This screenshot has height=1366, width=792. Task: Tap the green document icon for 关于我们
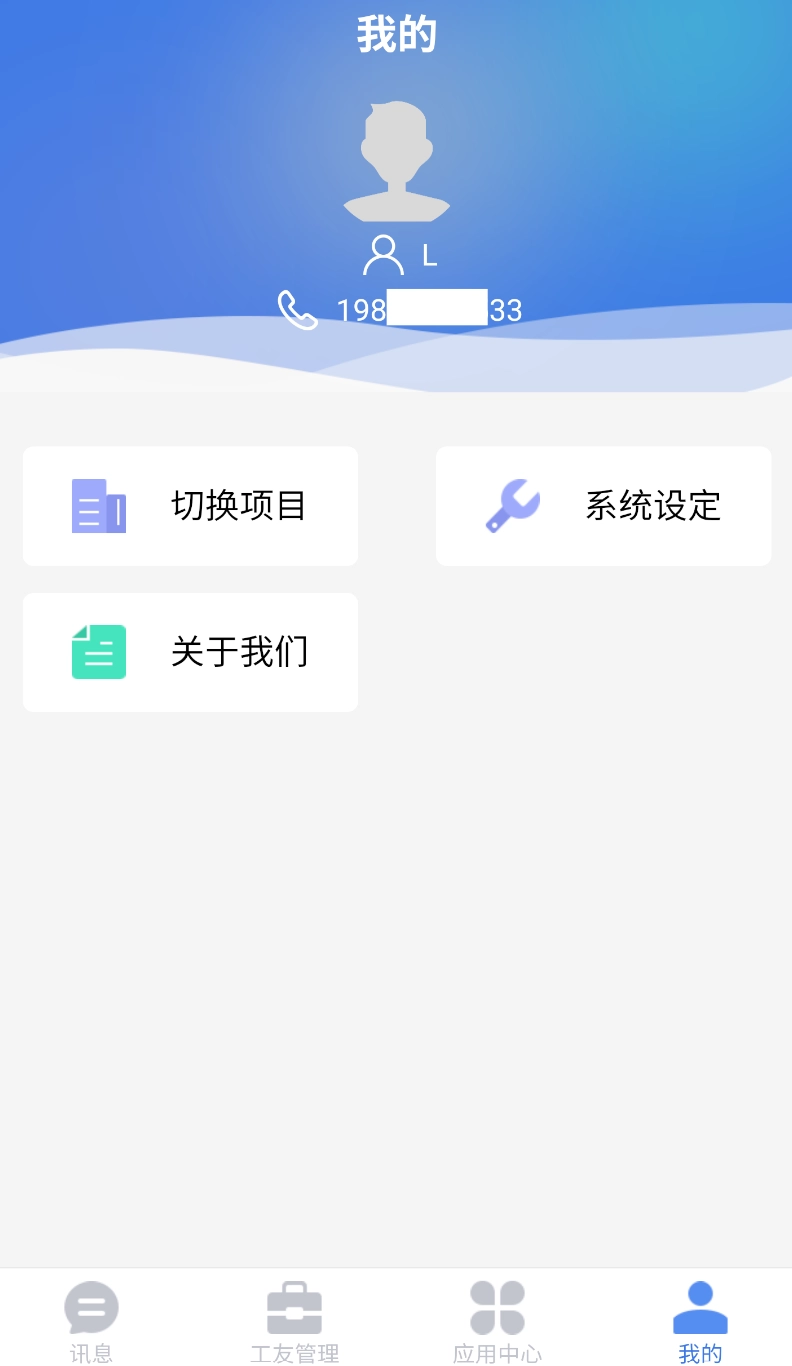pyautogui.click(x=98, y=652)
